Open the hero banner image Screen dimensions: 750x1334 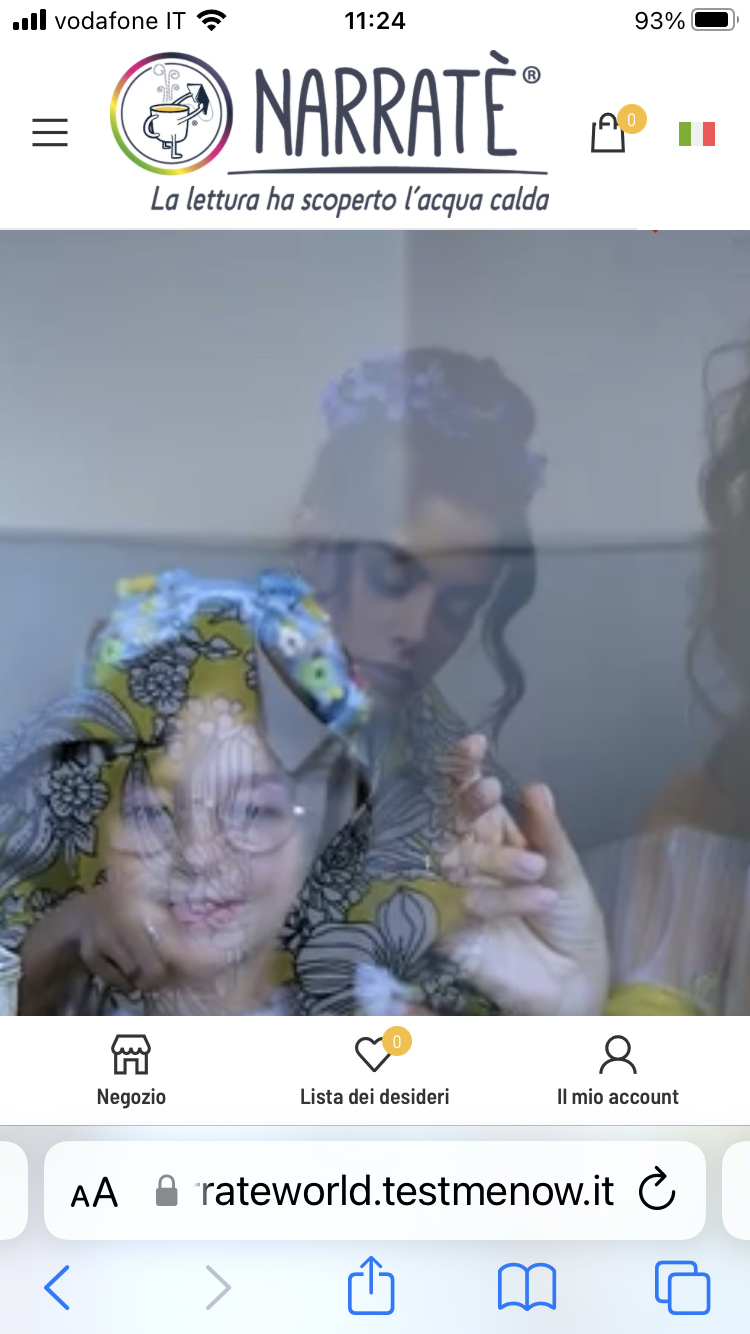375,623
